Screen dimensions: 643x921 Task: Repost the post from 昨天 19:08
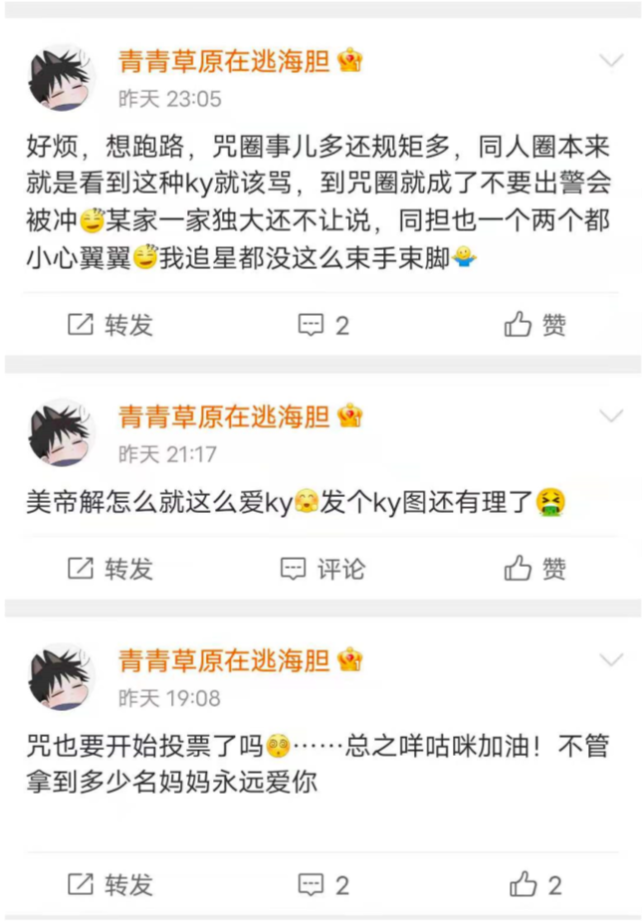coord(110,884)
